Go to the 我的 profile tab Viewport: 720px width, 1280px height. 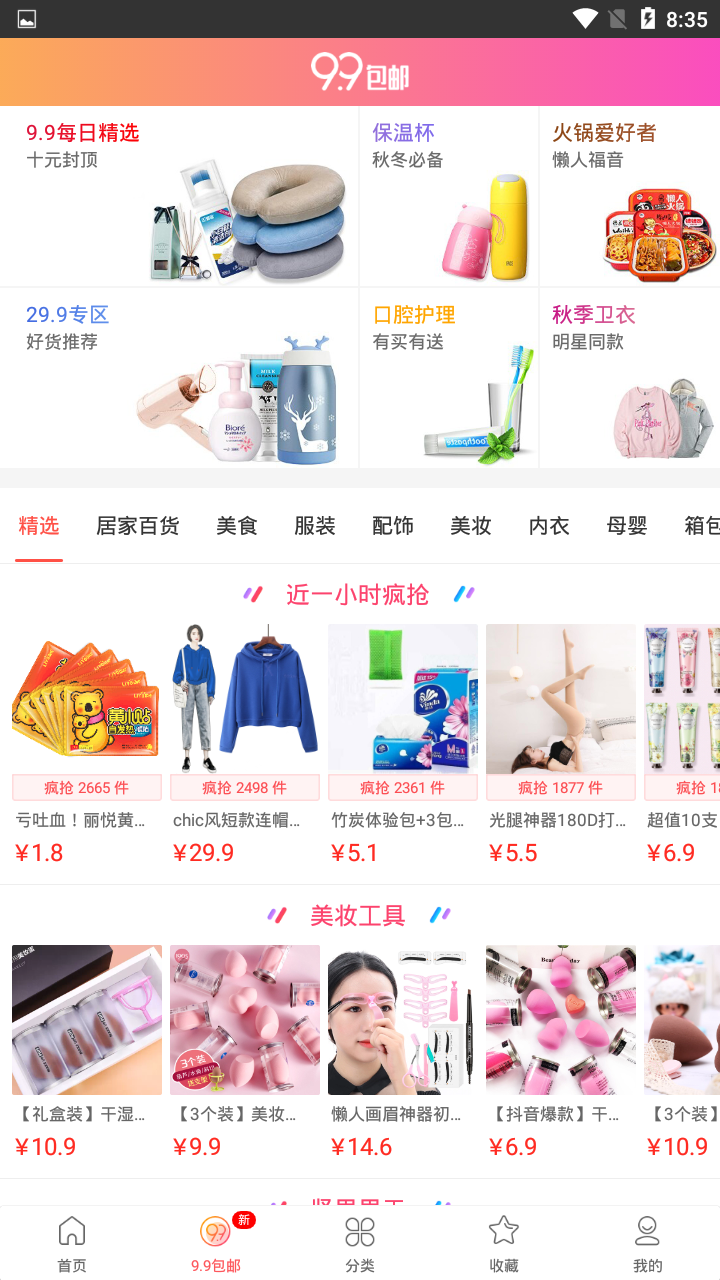click(x=648, y=1243)
